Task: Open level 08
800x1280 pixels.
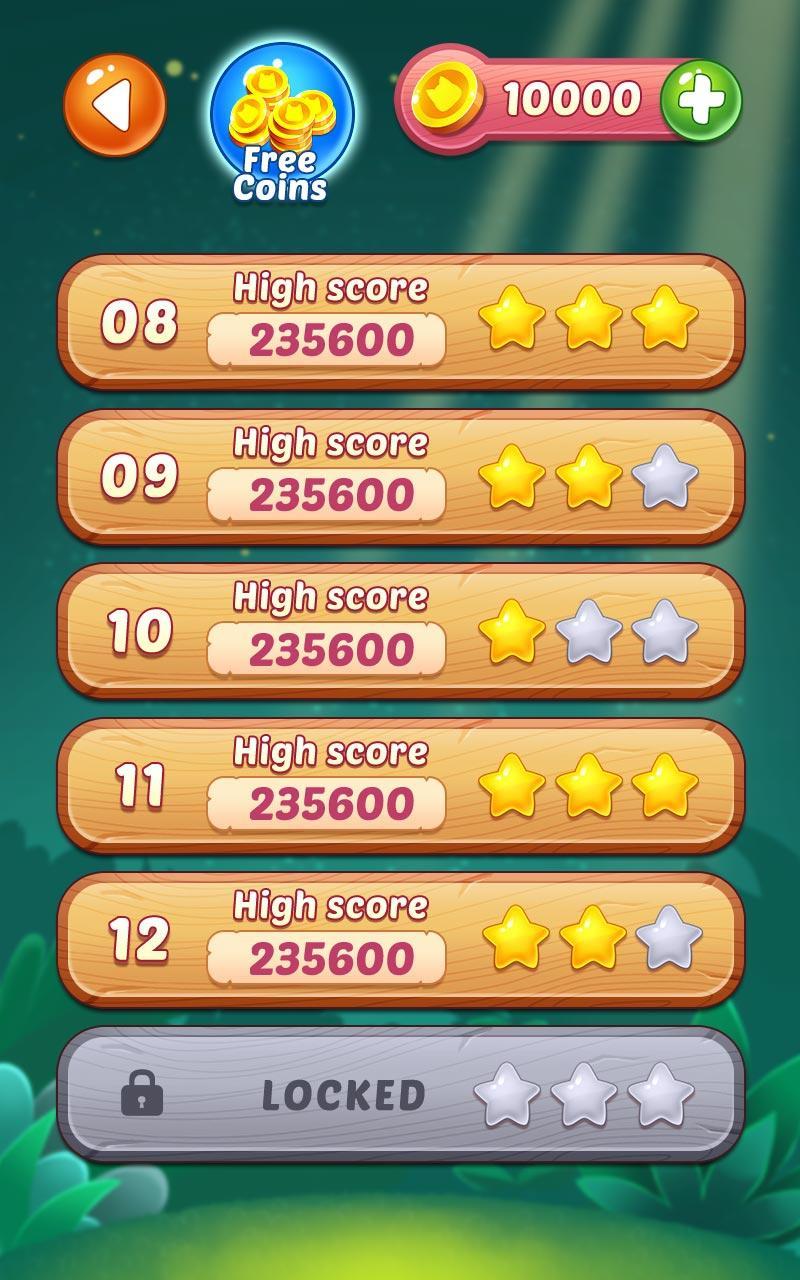Action: [400, 322]
